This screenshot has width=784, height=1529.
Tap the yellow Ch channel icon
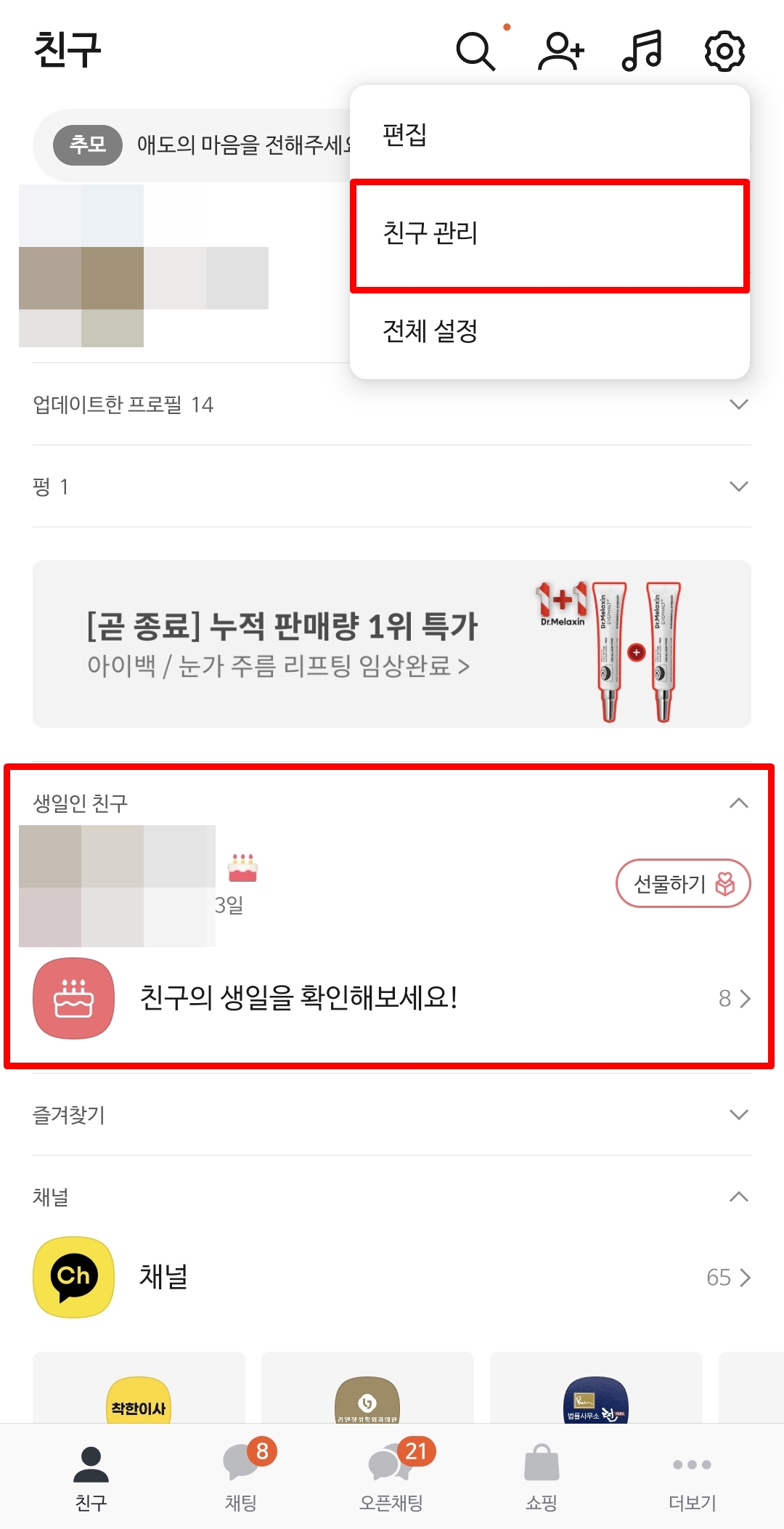[x=73, y=1277]
